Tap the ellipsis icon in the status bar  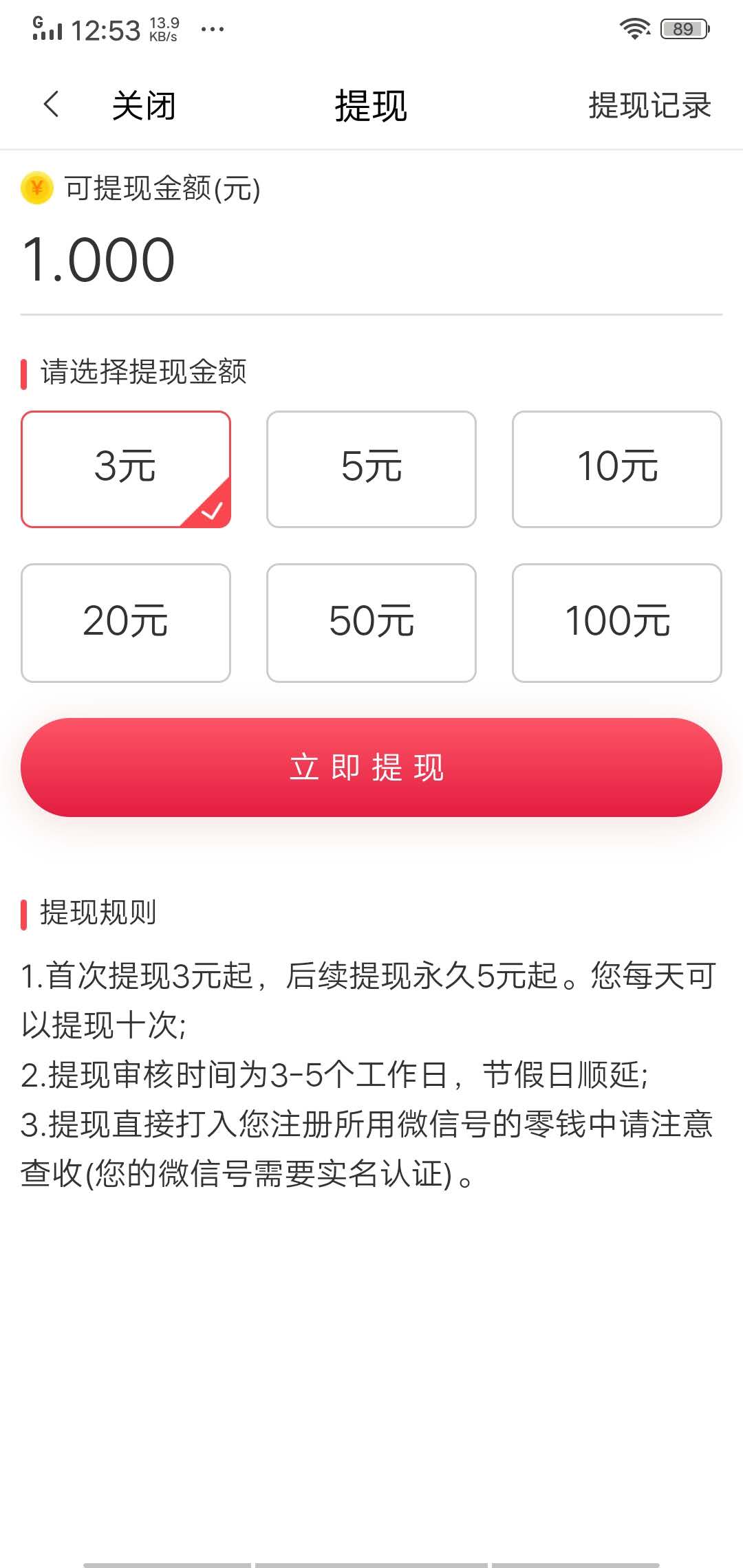point(212,29)
